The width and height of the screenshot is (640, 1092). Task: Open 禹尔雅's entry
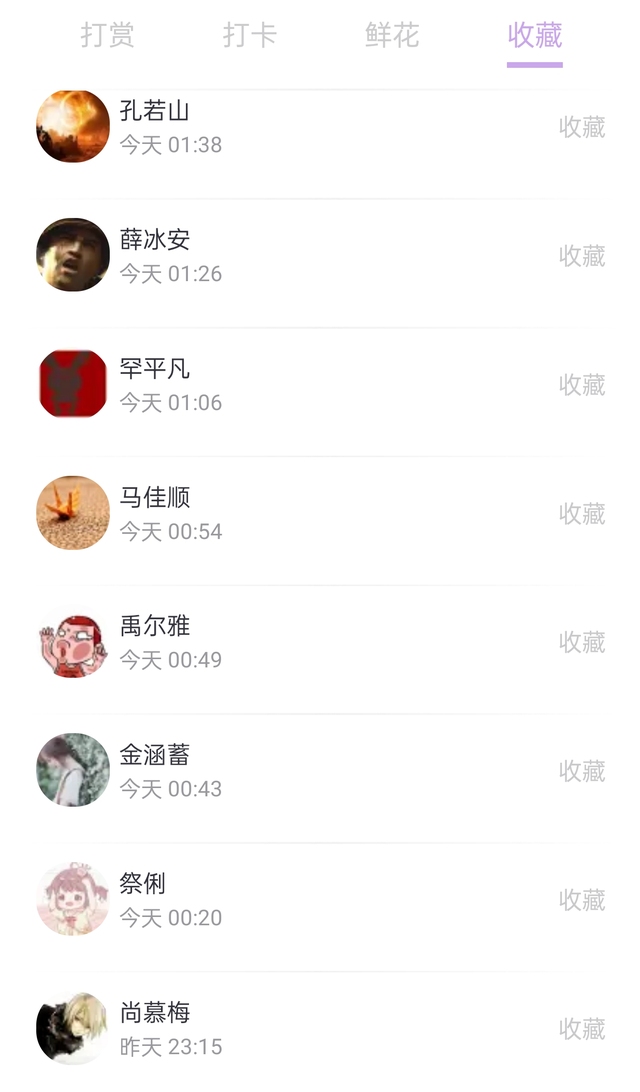pos(320,642)
